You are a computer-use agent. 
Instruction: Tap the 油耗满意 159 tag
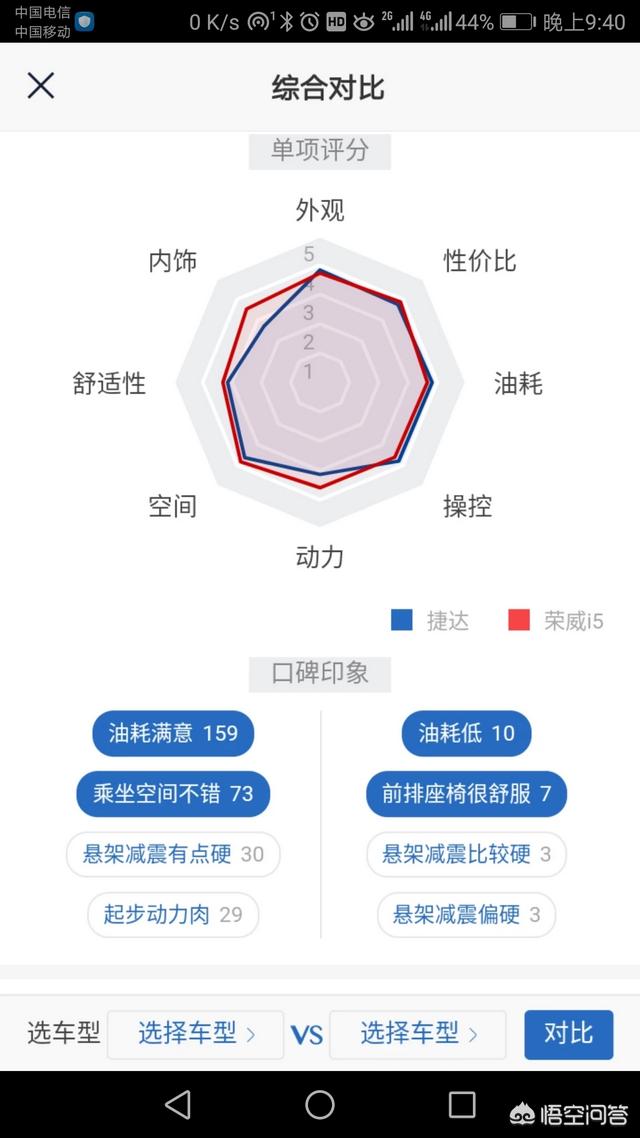pyautogui.click(x=173, y=733)
